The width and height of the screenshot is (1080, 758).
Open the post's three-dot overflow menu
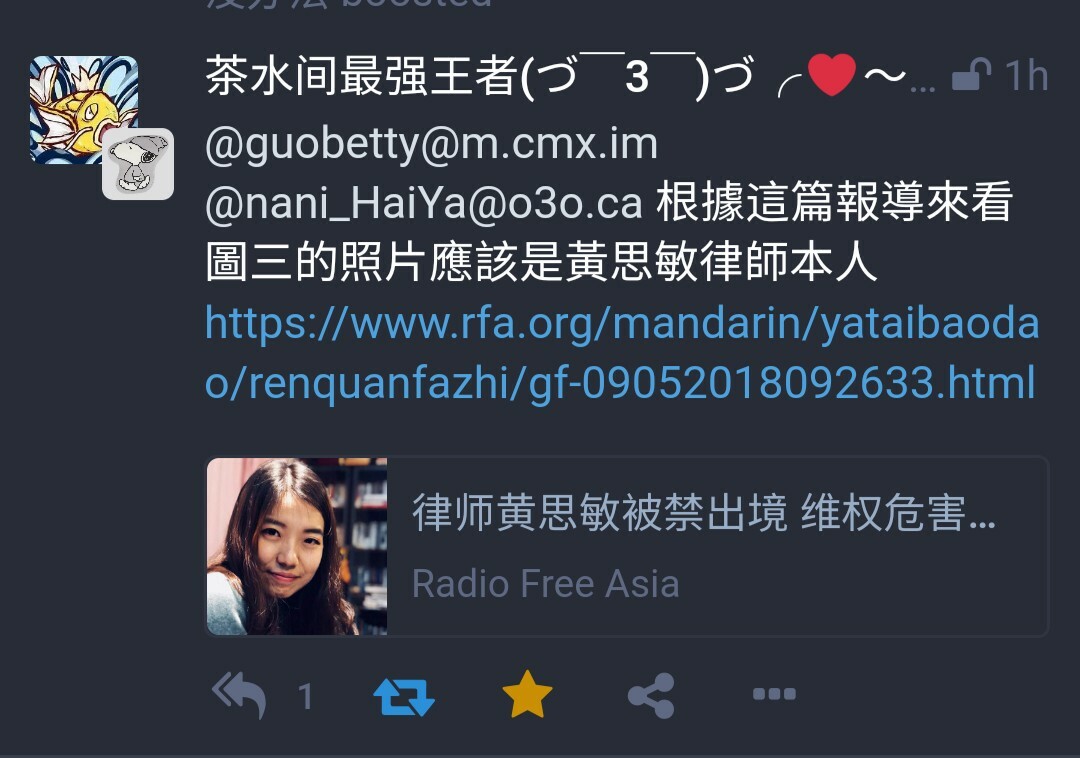[774, 694]
